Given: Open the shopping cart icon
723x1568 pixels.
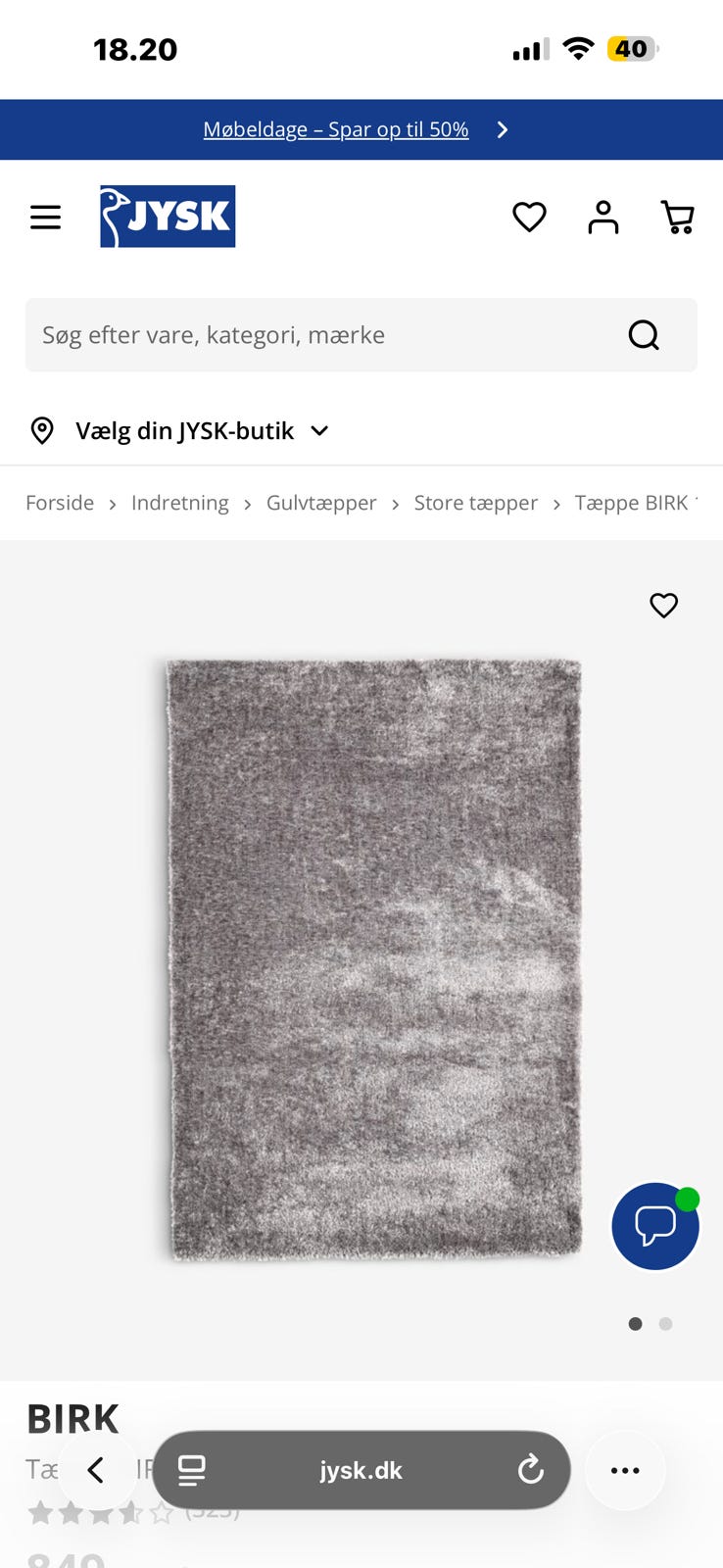Looking at the screenshot, I should 679,217.
